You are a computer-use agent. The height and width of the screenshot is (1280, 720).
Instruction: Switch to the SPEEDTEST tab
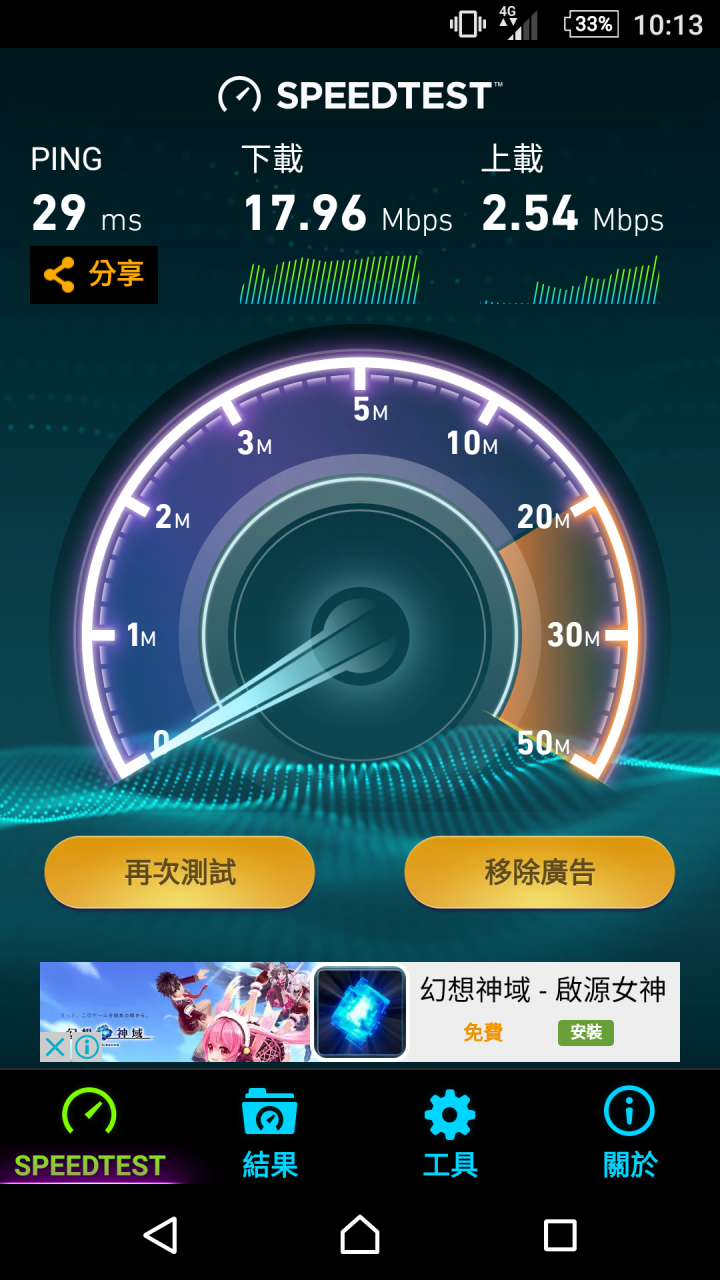90,1134
